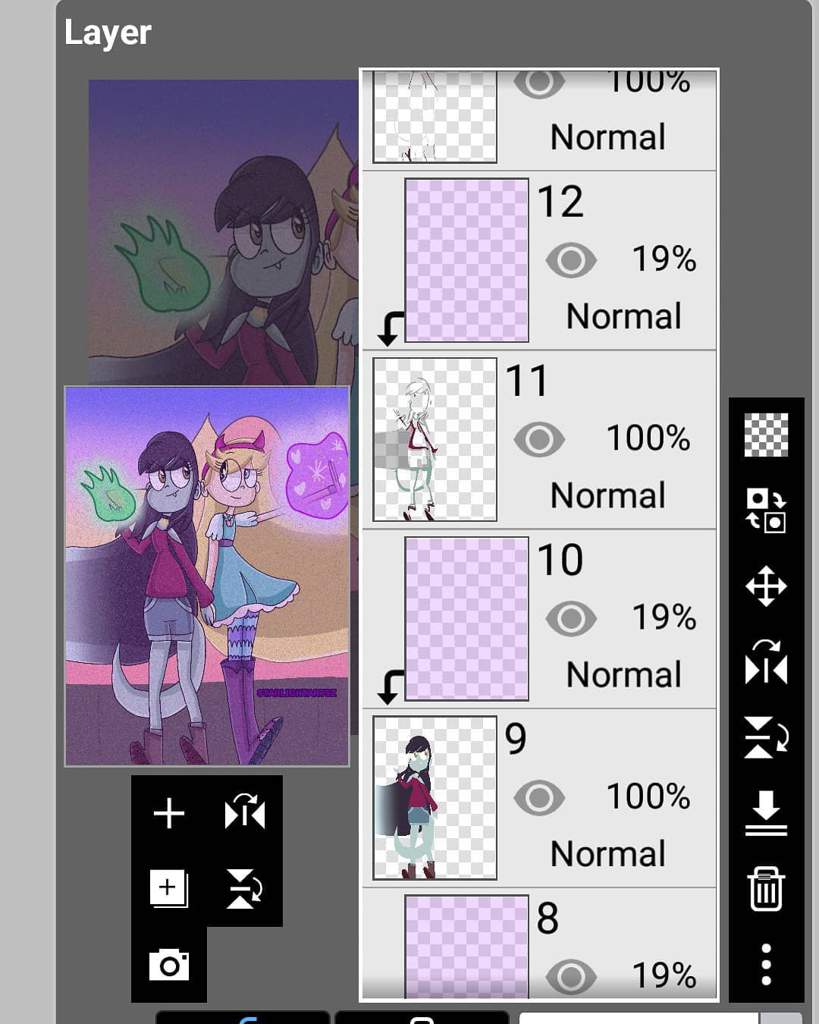The width and height of the screenshot is (819, 1024).
Task: Merge layer down with arrow icon
Action: pyautogui.click(x=766, y=814)
